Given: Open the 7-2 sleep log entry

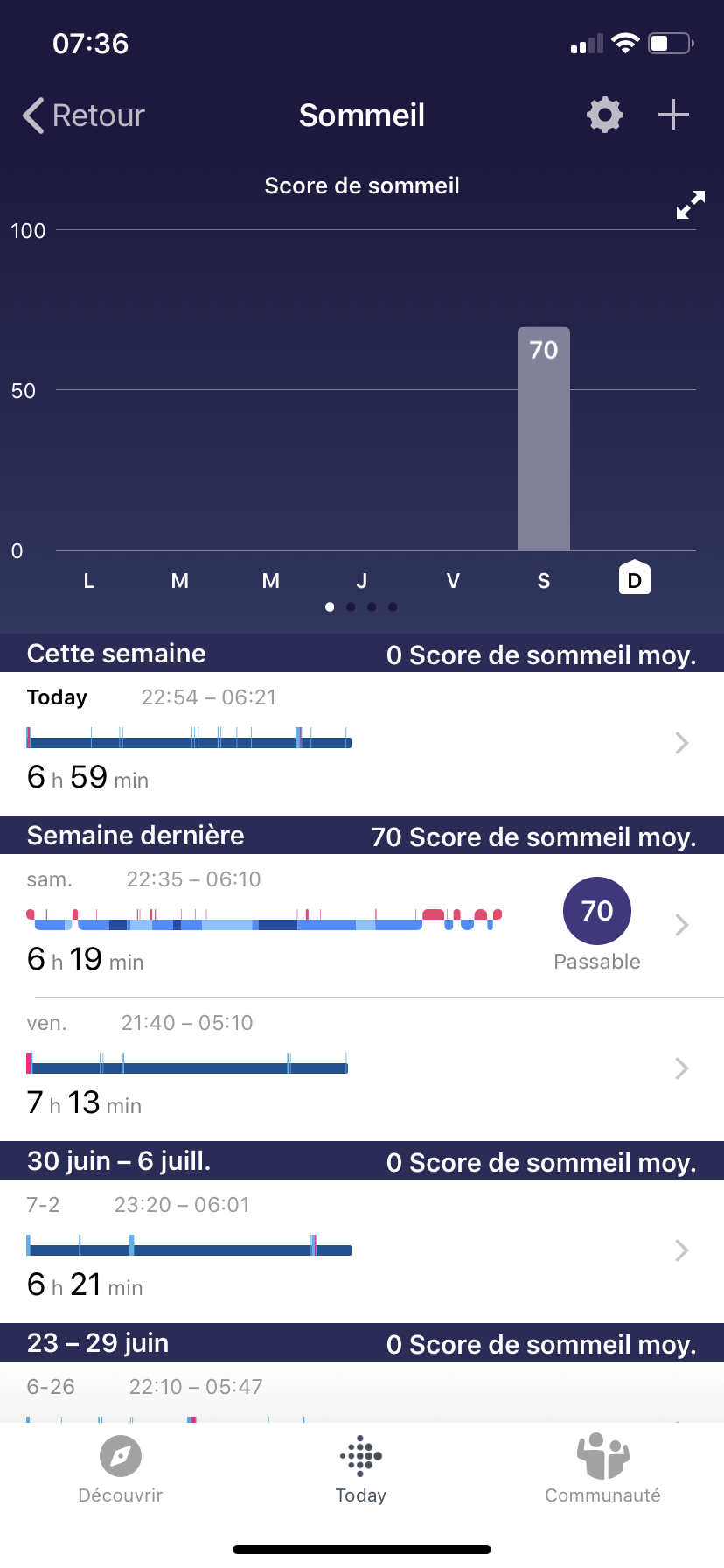Looking at the screenshot, I should [362, 1250].
